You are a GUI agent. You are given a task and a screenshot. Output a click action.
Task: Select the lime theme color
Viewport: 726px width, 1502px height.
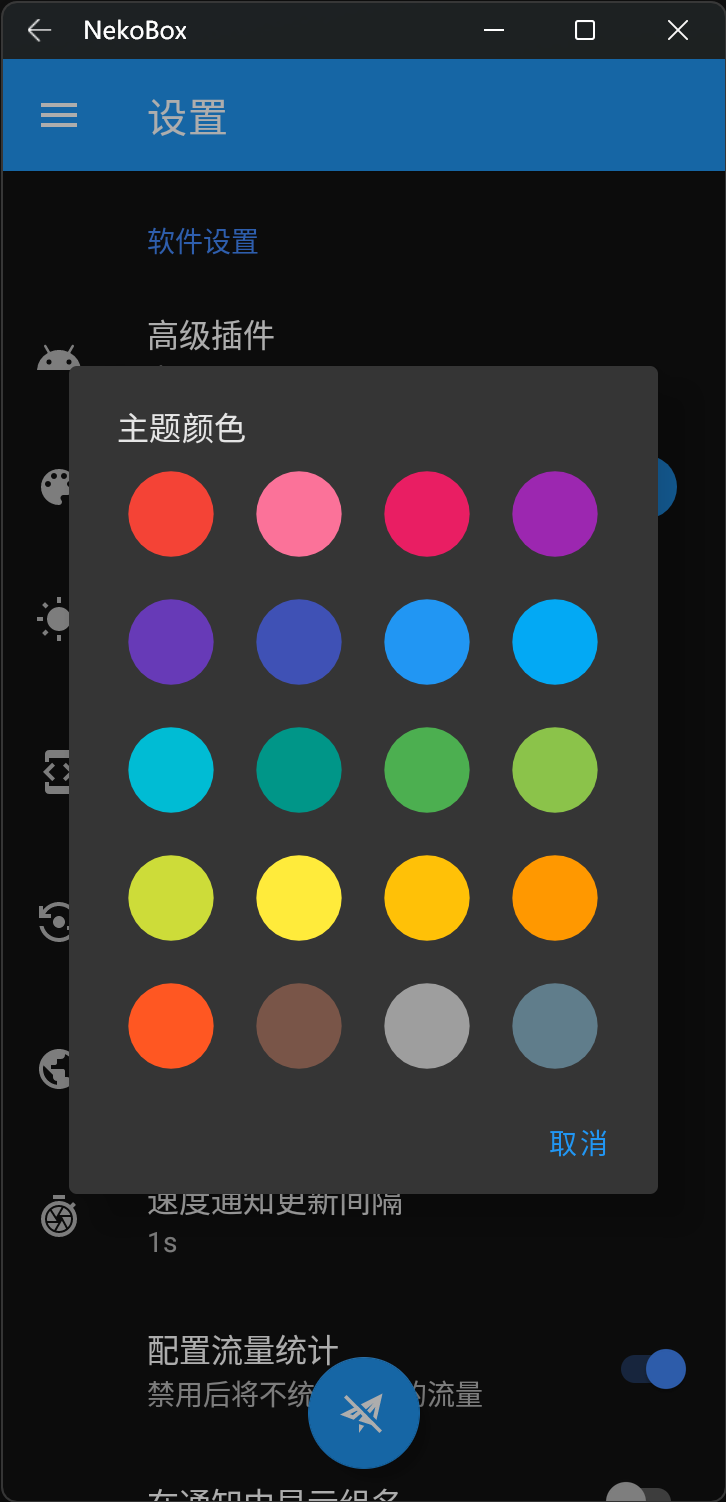pyautogui.click(x=171, y=898)
